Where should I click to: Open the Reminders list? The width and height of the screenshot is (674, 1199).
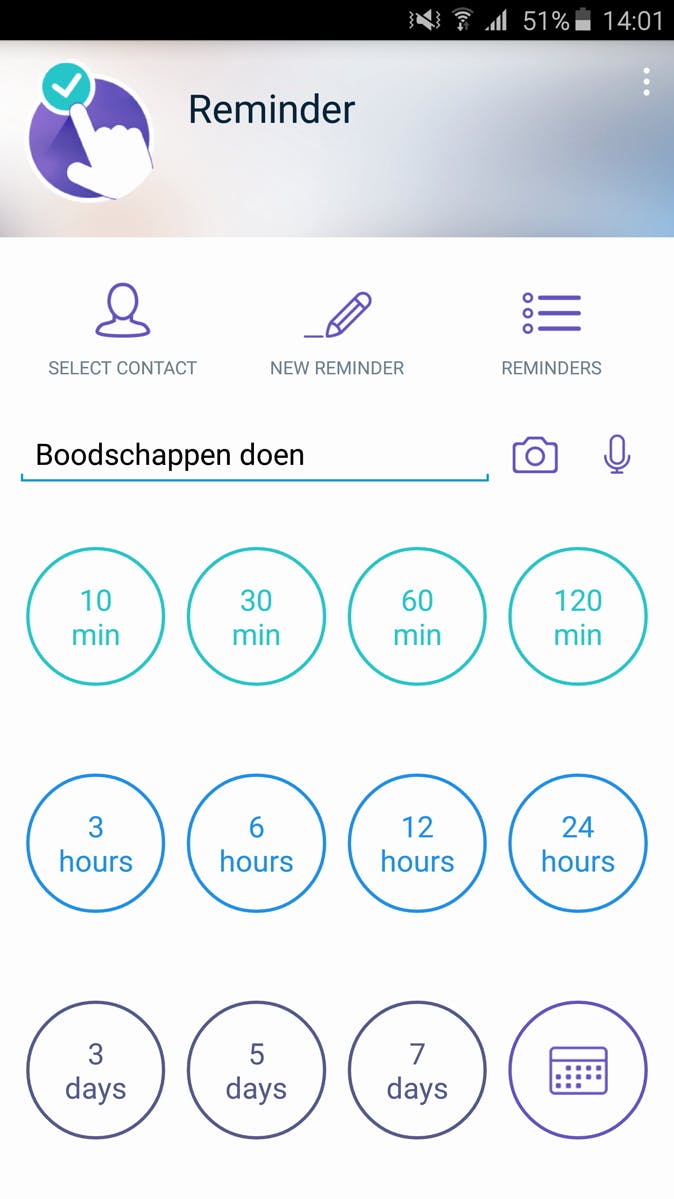pyautogui.click(x=551, y=332)
